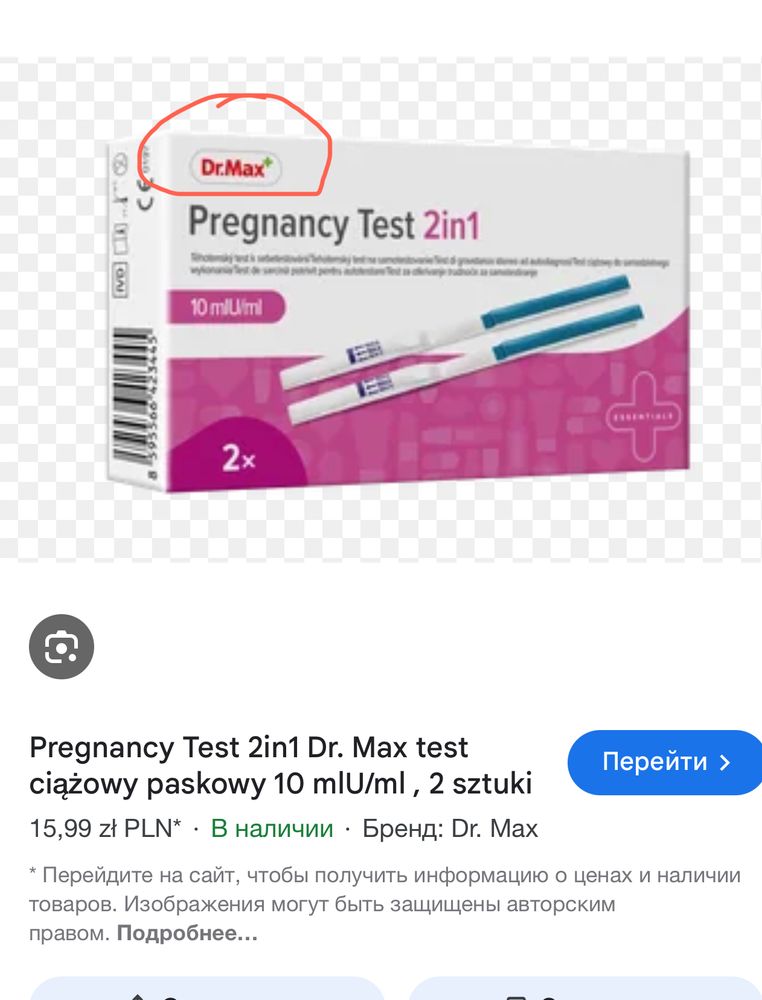Open the Dr.Max pregnancy test product image
This screenshot has height=1000, width=762.
point(398,310)
